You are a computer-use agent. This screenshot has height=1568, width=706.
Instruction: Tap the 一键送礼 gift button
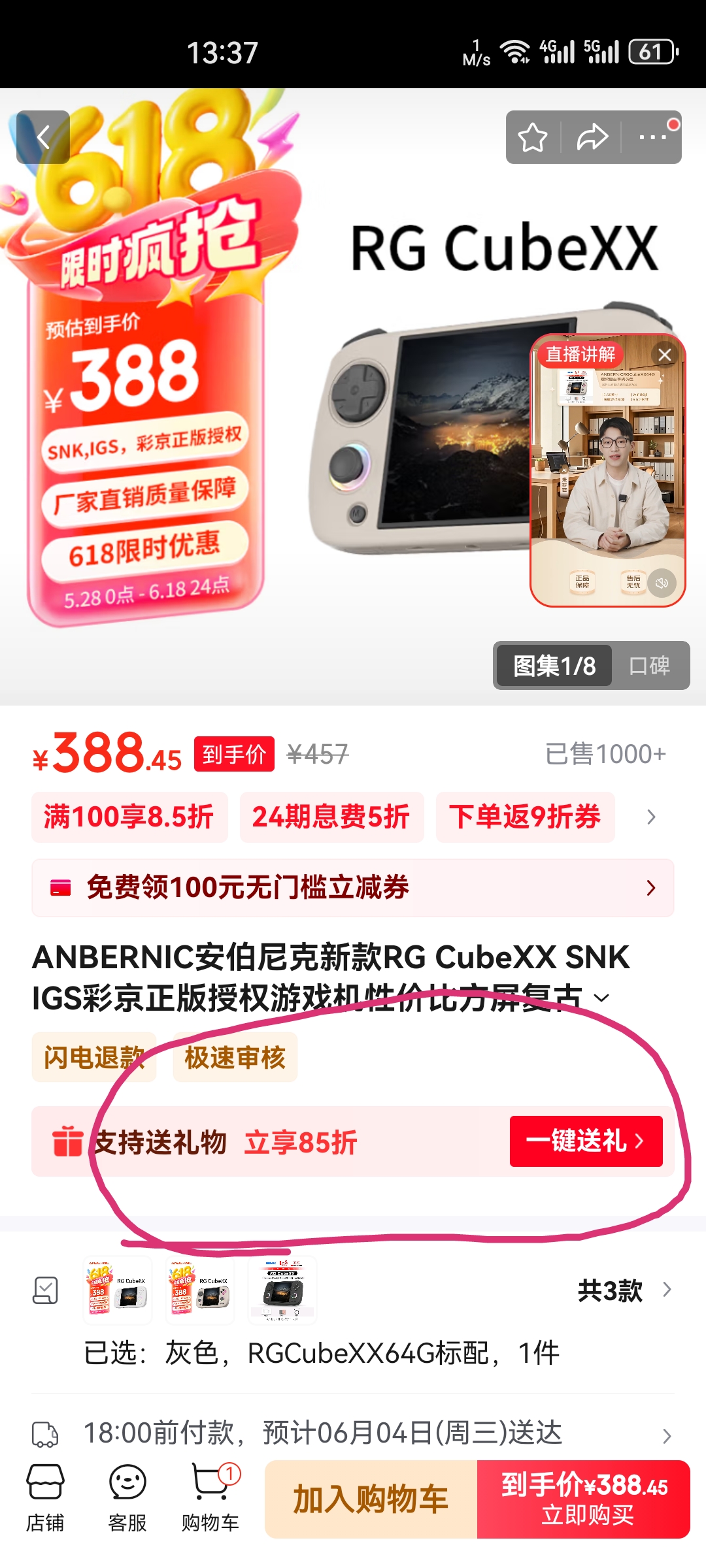(586, 1141)
